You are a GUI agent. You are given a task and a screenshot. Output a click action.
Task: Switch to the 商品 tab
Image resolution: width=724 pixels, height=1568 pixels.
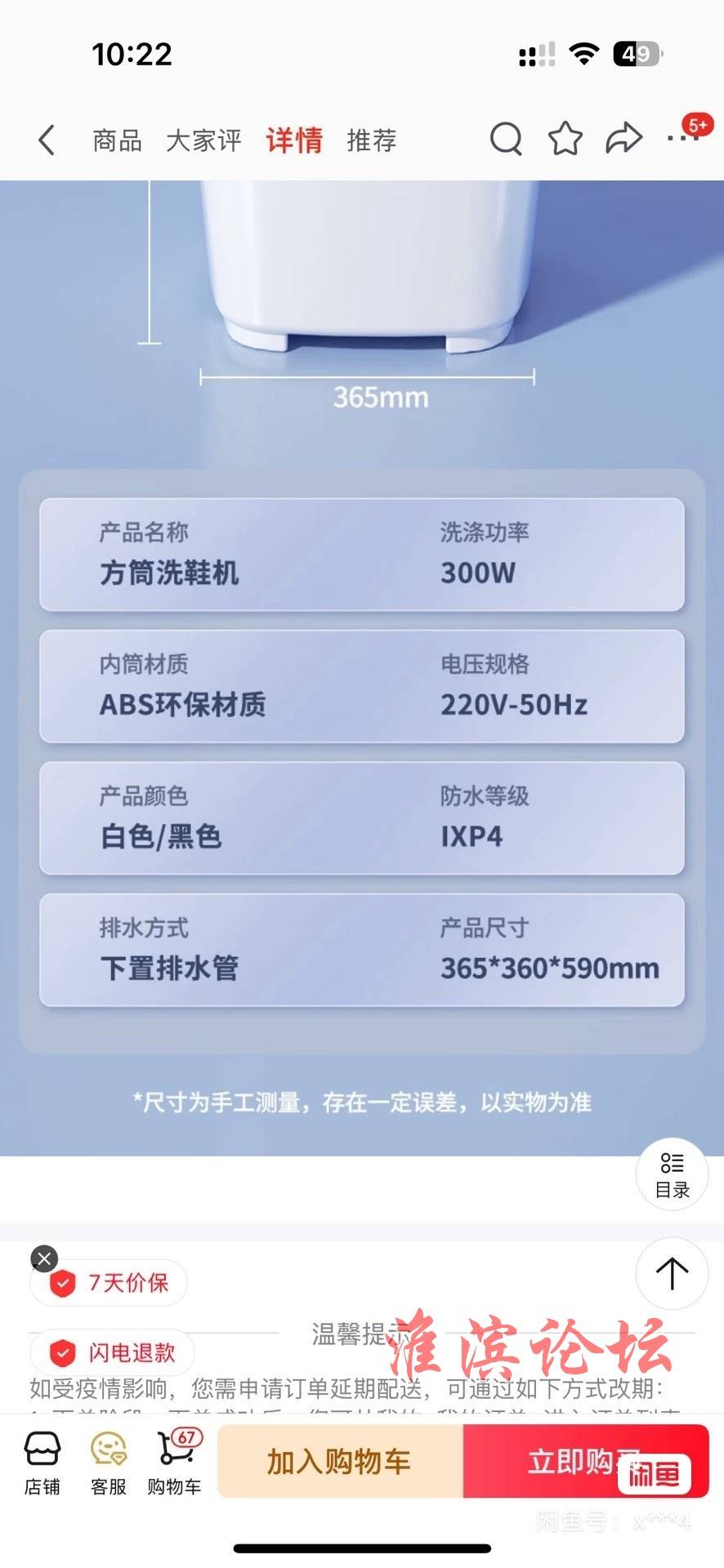point(117,140)
